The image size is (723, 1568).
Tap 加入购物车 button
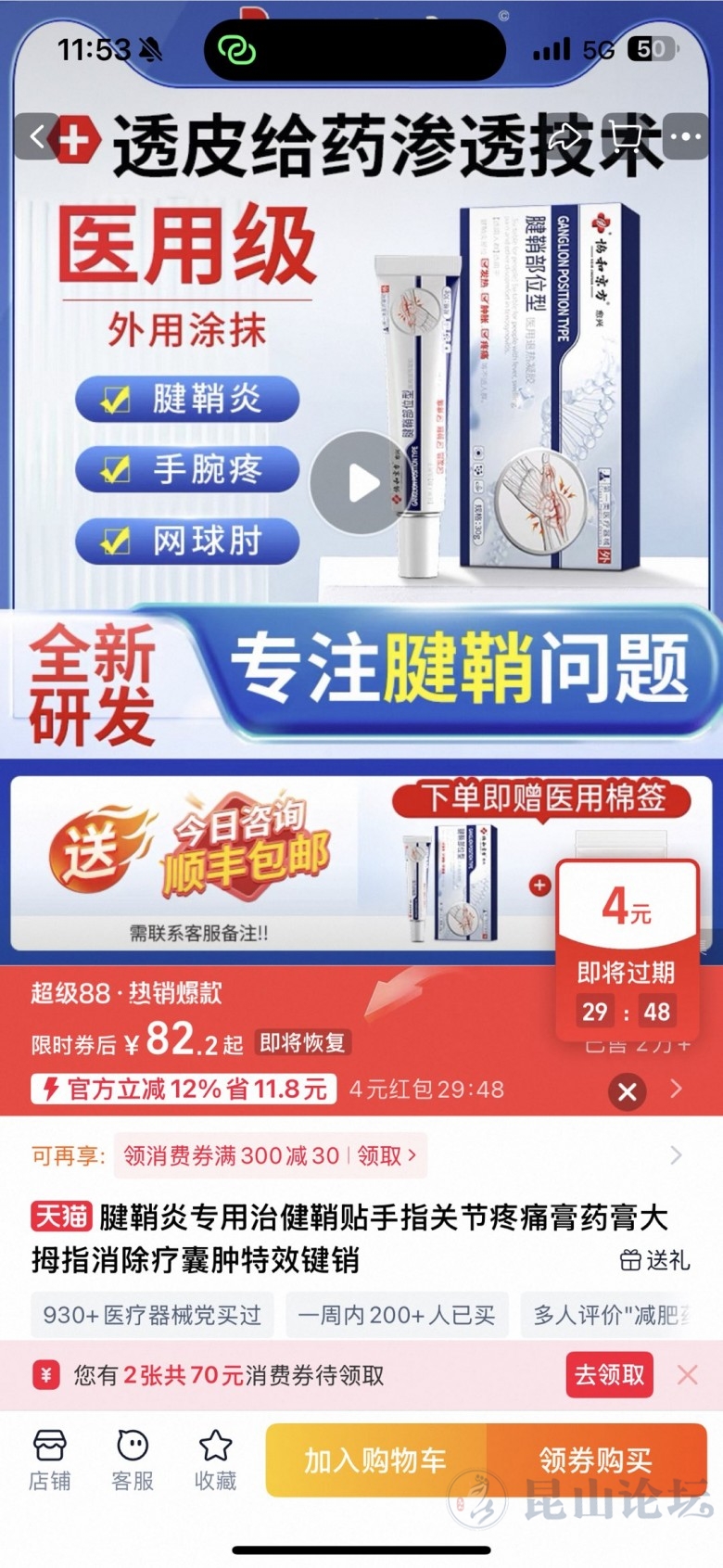click(375, 1460)
